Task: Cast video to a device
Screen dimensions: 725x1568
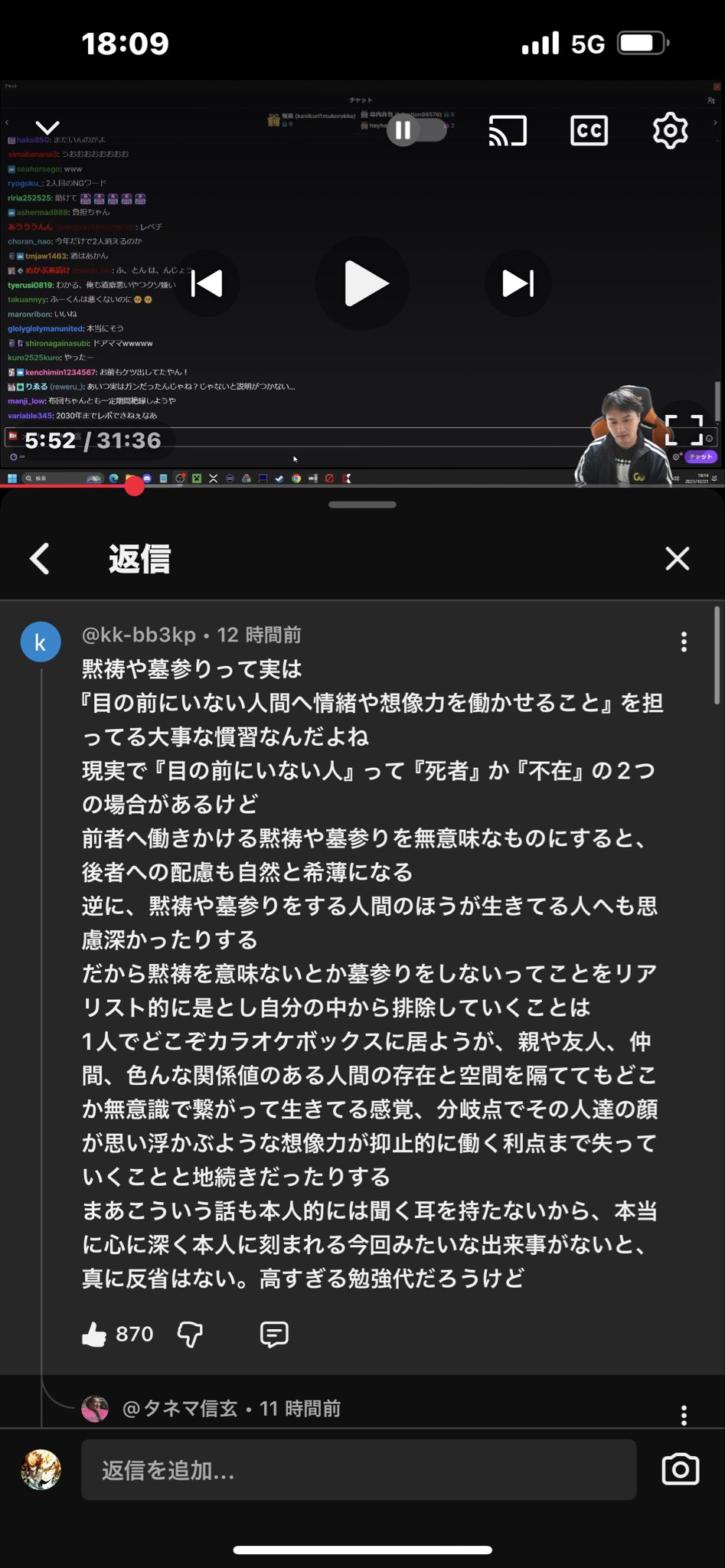Action: point(508,131)
